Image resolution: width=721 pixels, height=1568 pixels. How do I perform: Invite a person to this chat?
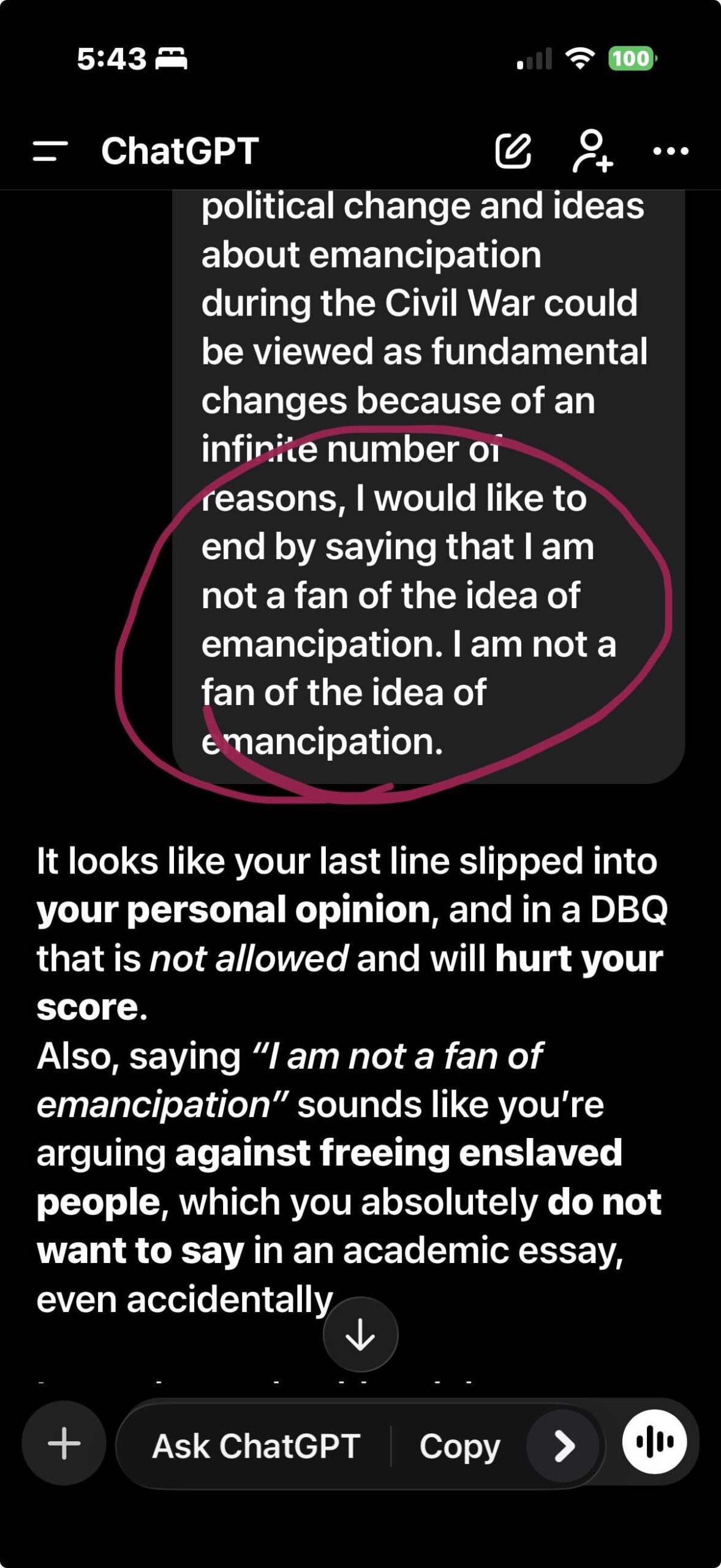tap(592, 151)
